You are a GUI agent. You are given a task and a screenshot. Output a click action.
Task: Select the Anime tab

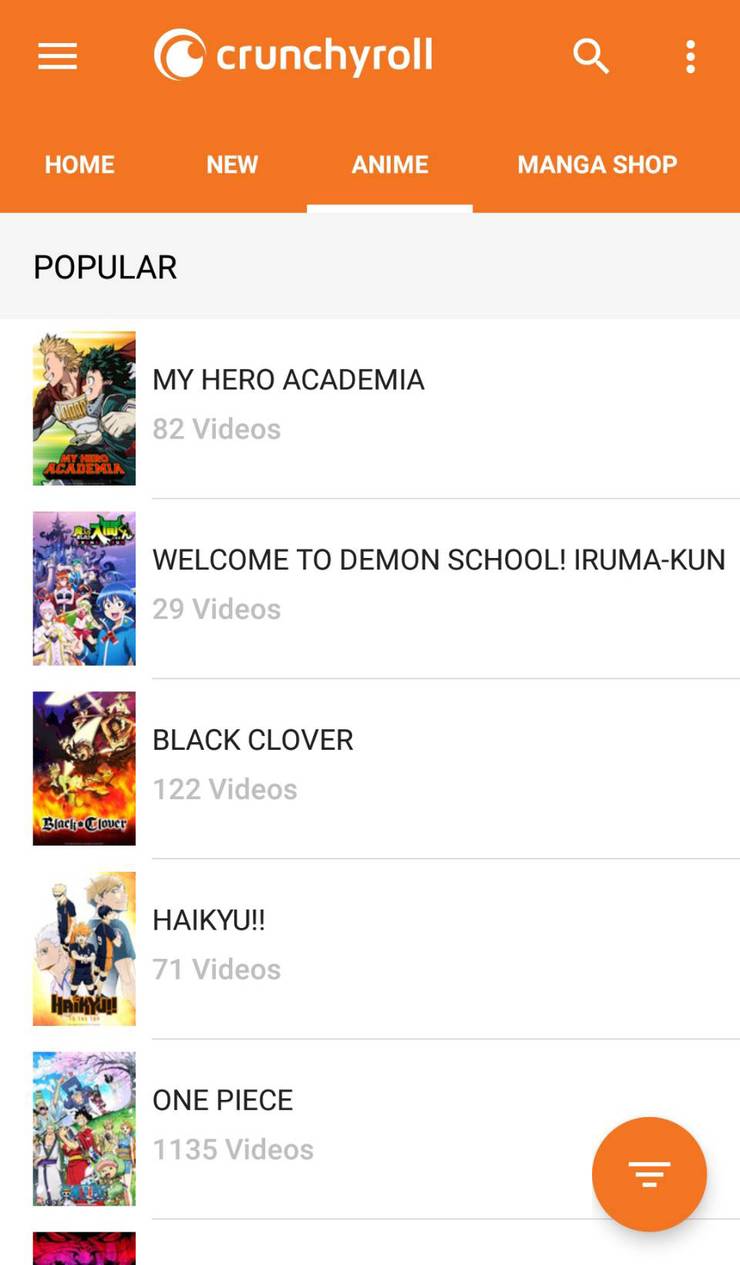pos(390,165)
